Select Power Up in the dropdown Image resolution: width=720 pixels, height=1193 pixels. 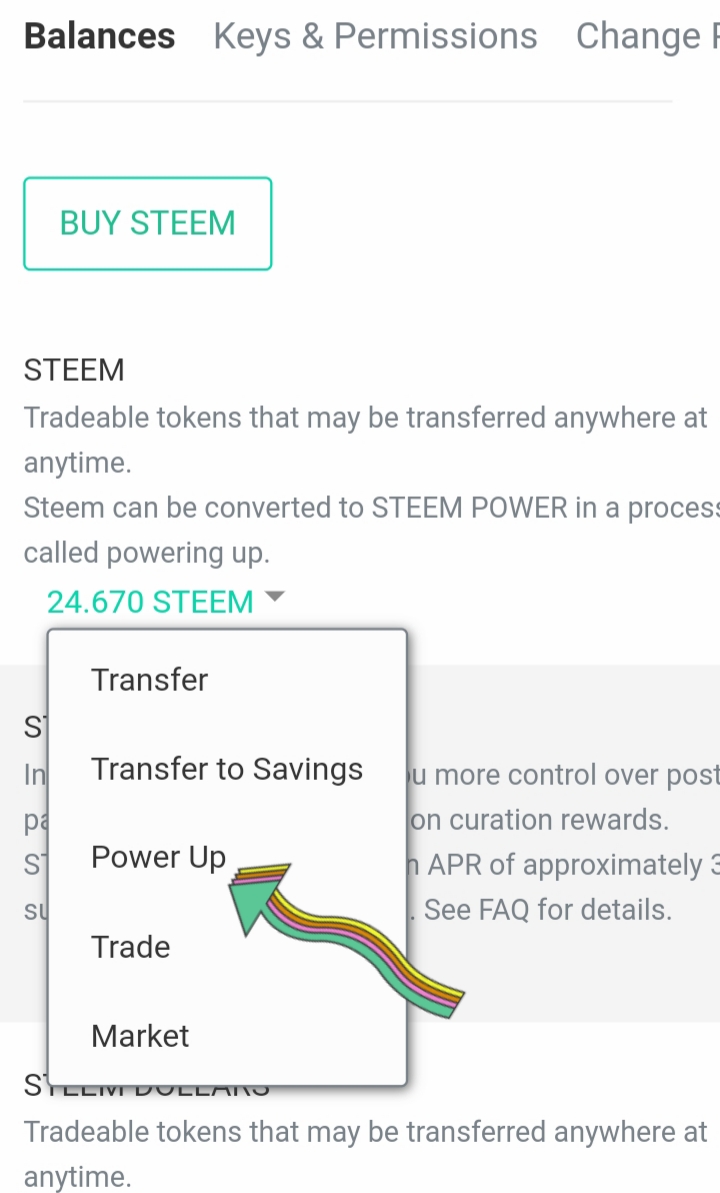point(159,858)
